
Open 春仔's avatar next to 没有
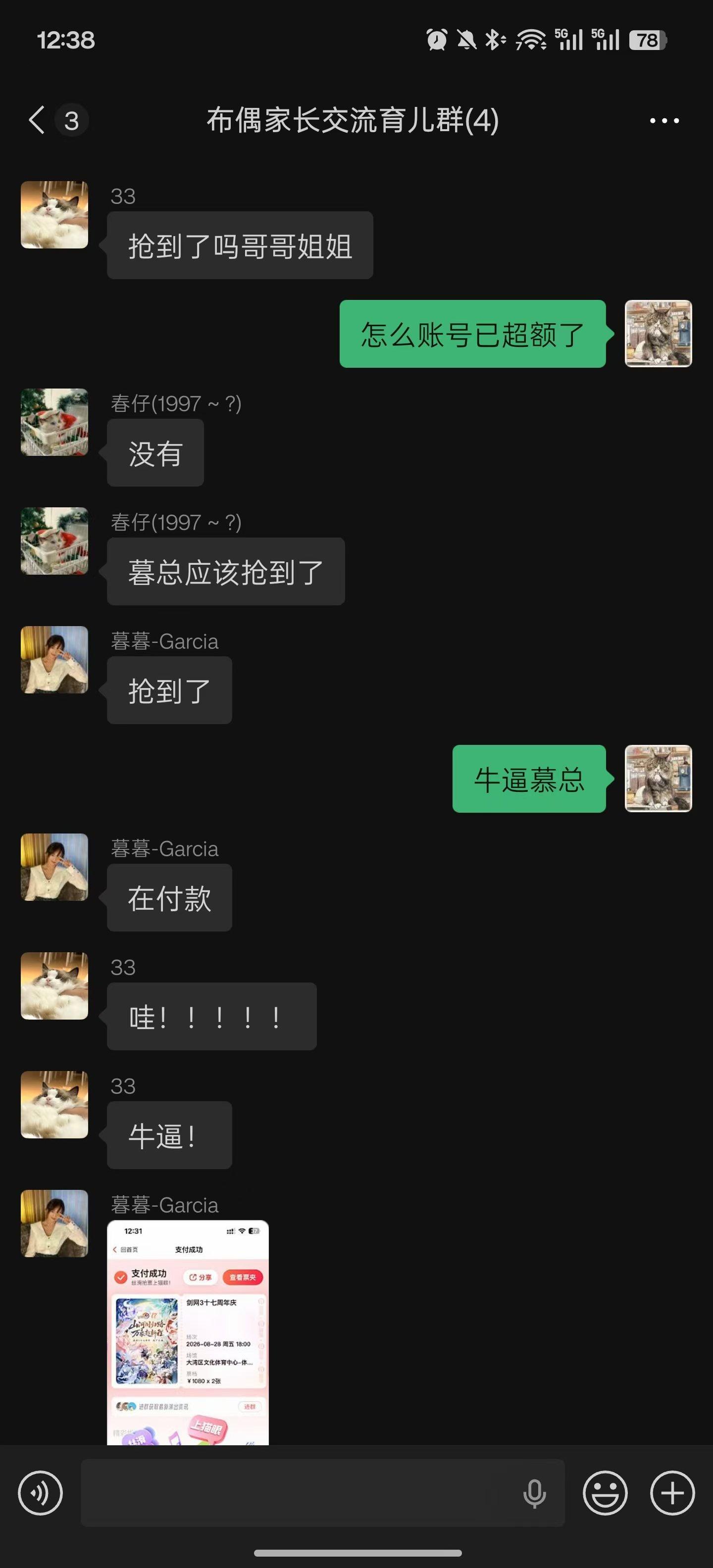point(54,422)
